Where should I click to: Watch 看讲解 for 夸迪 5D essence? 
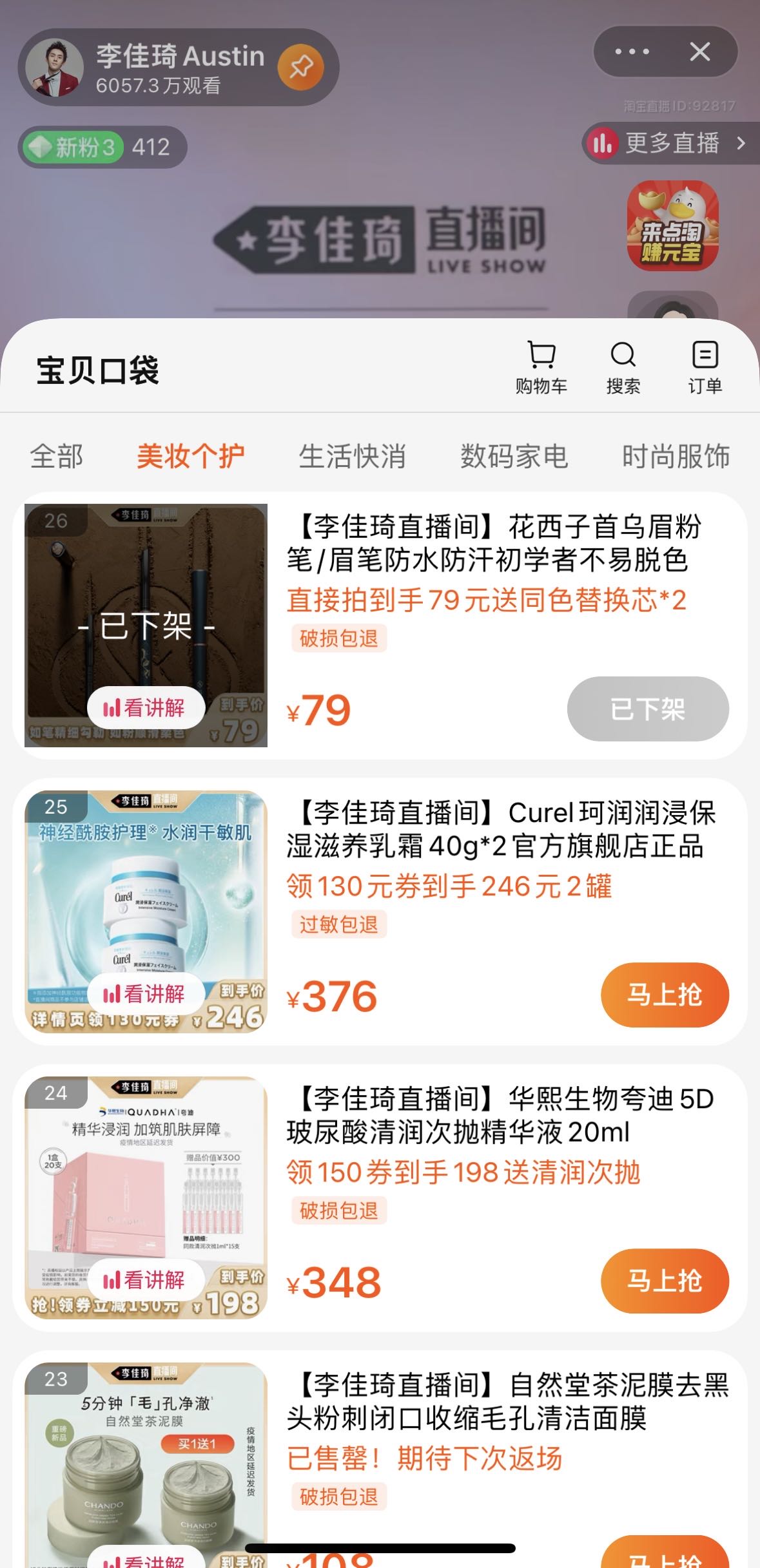146,1279
